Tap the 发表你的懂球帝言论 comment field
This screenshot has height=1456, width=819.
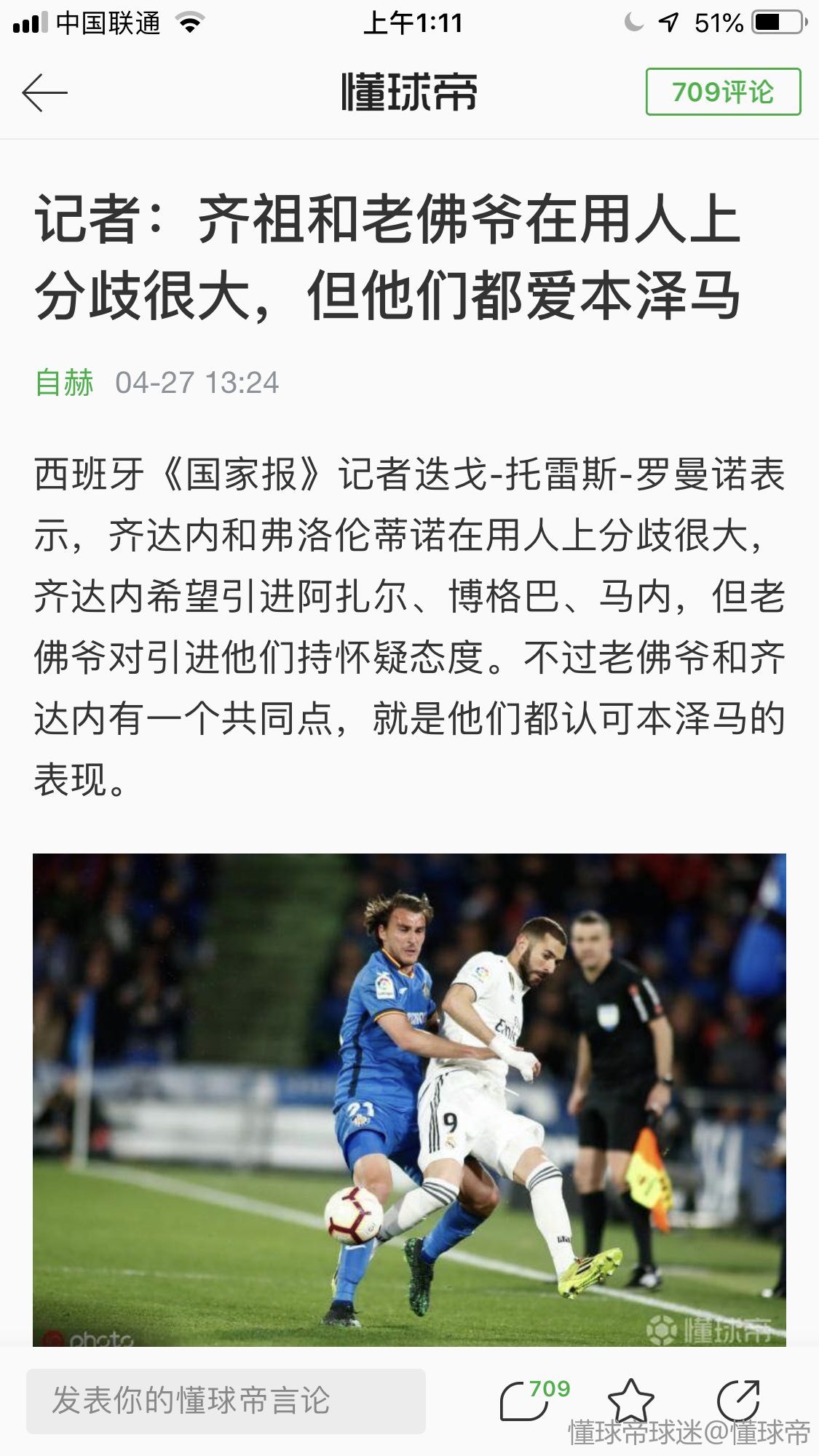coord(226,1401)
